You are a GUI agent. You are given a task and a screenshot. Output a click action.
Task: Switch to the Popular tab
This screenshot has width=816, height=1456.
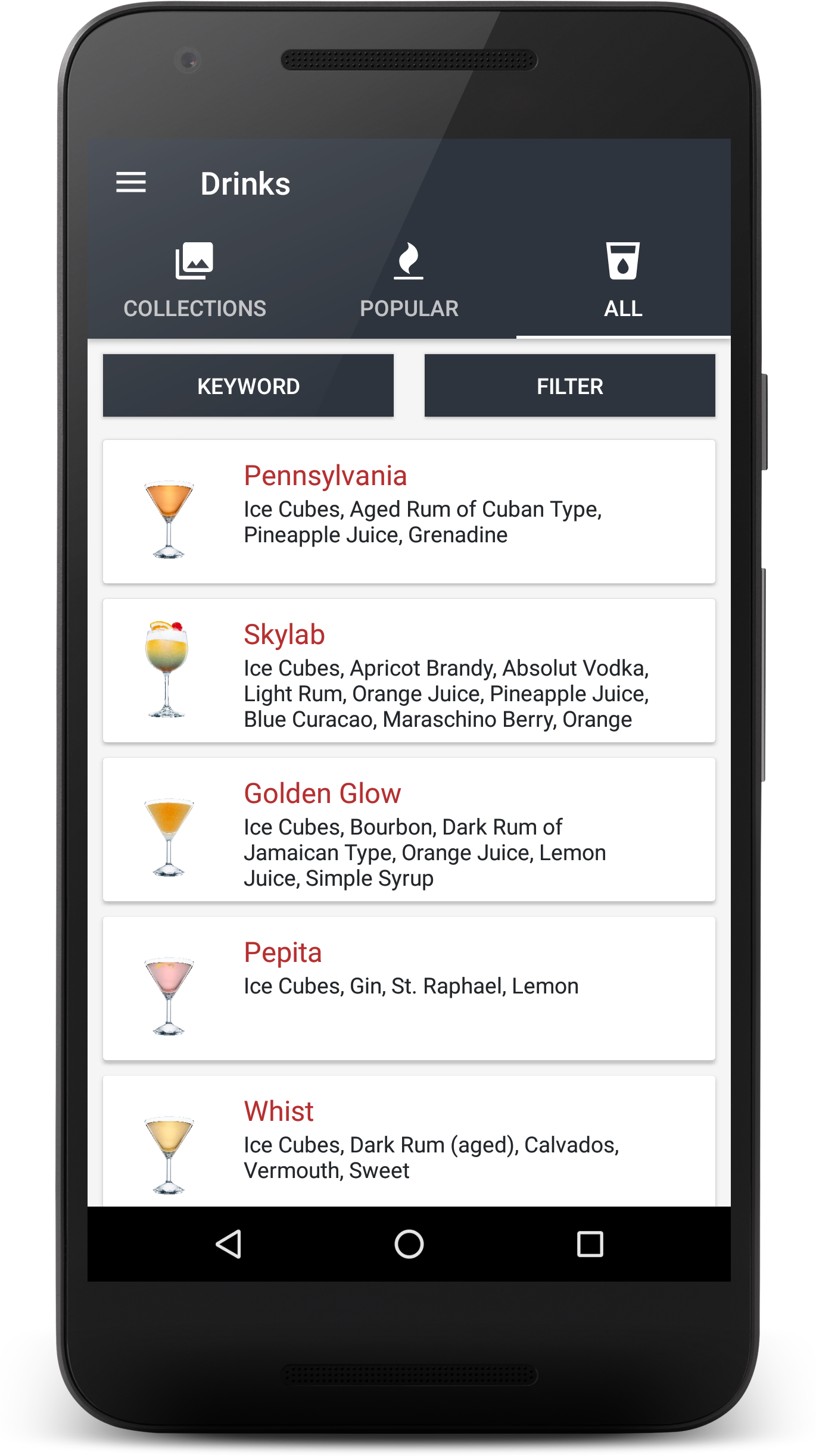(x=409, y=281)
